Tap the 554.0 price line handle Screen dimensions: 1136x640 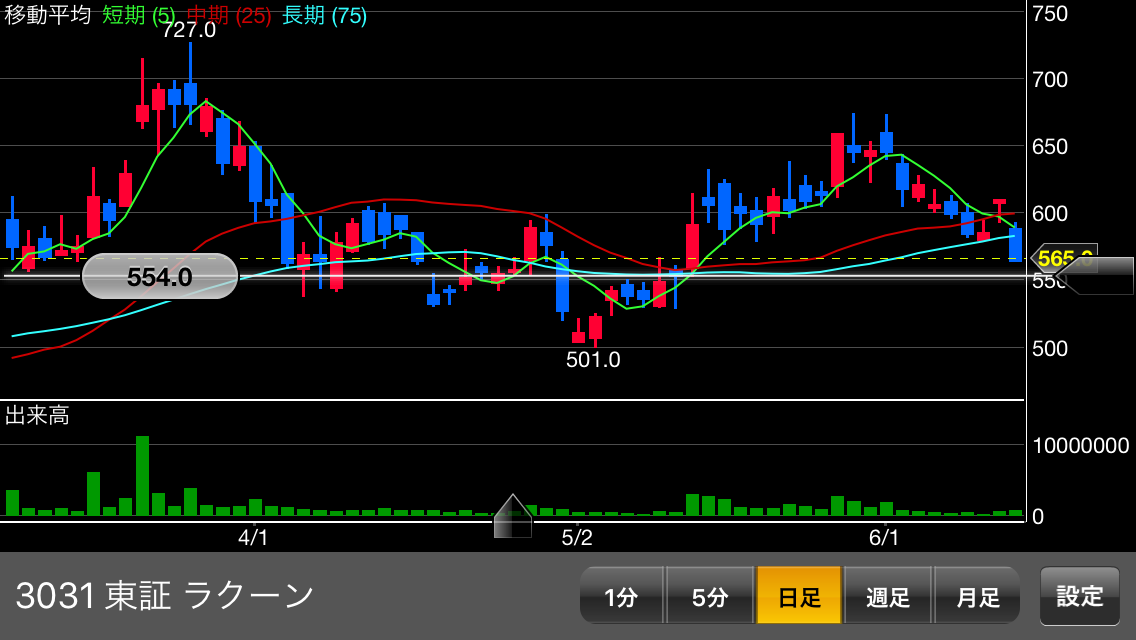(160, 277)
